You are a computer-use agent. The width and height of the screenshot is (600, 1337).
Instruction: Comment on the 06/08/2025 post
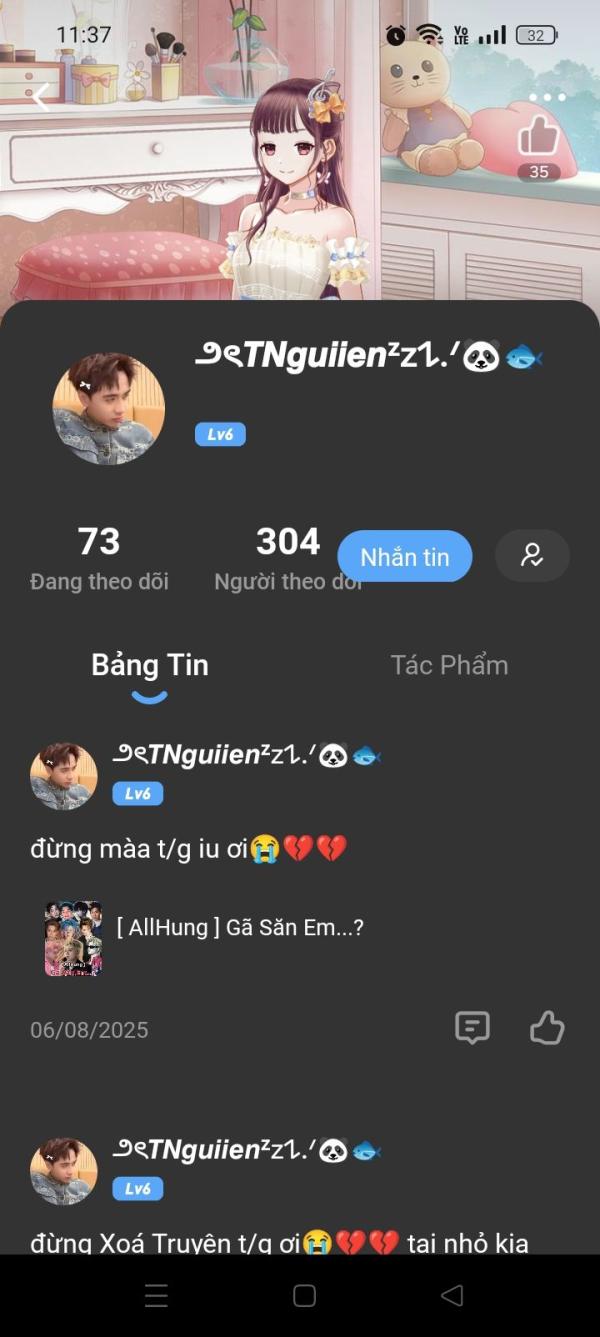point(472,1028)
